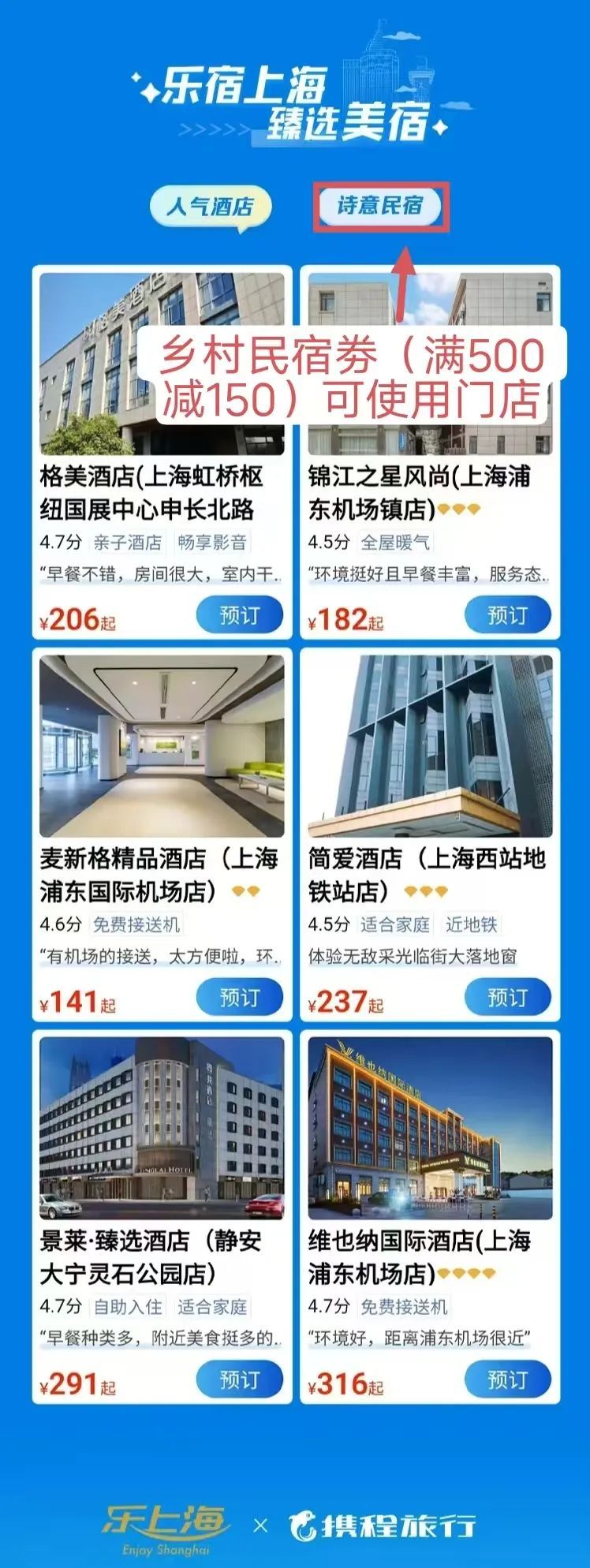Switch to the 诗意民宿 tab
590x1568 pixels.
[380, 207]
